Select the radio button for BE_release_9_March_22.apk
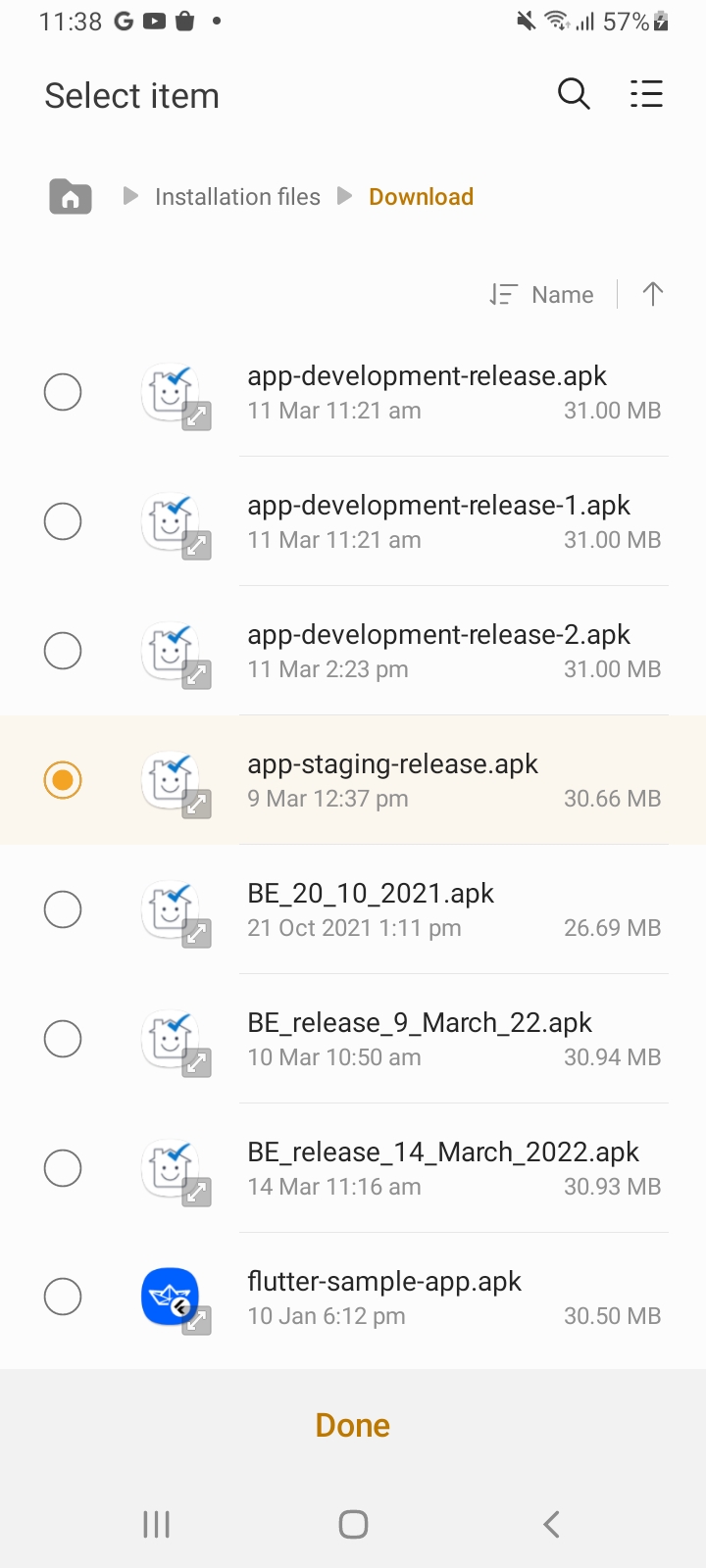This screenshot has height=1568, width=706. click(63, 1039)
